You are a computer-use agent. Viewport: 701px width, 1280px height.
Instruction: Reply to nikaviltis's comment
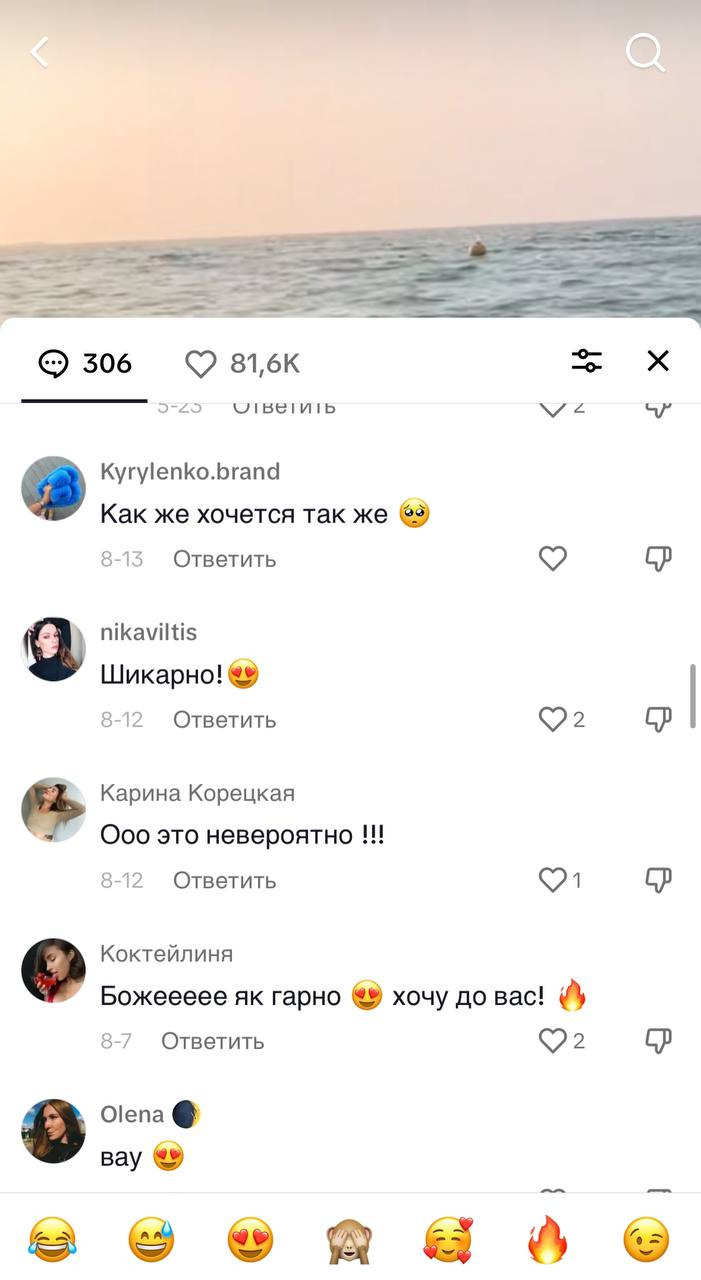tap(224, 720)
